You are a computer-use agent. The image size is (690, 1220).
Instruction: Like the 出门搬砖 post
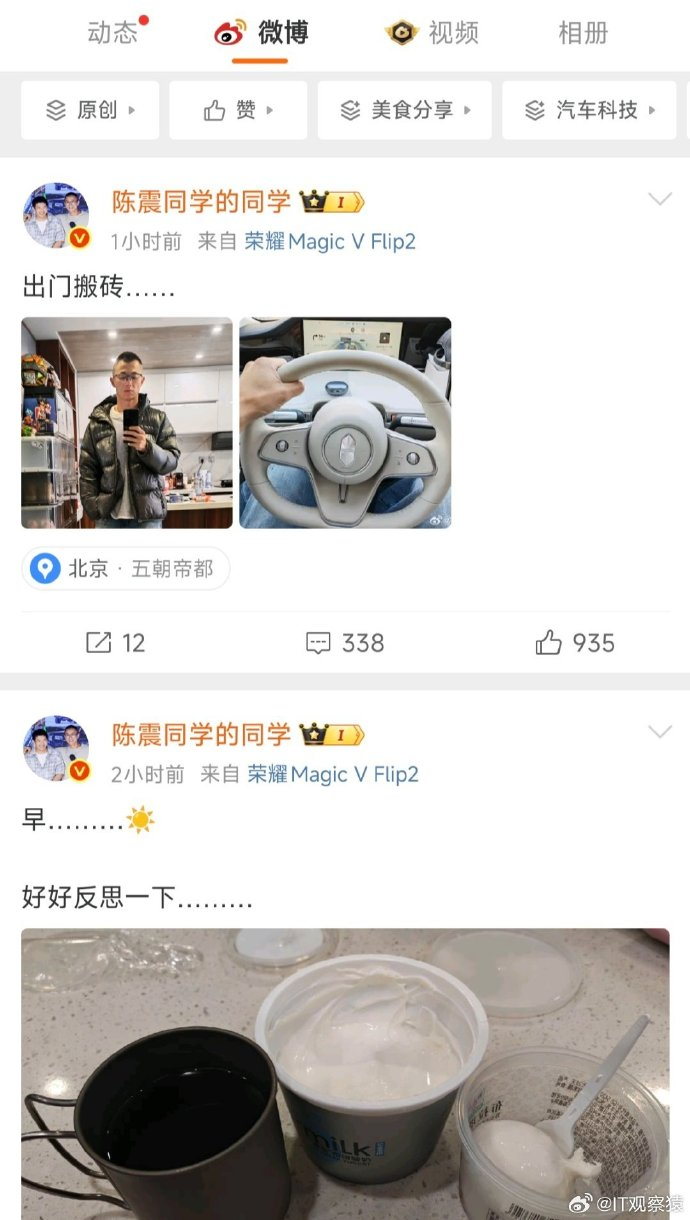point(575,643)
